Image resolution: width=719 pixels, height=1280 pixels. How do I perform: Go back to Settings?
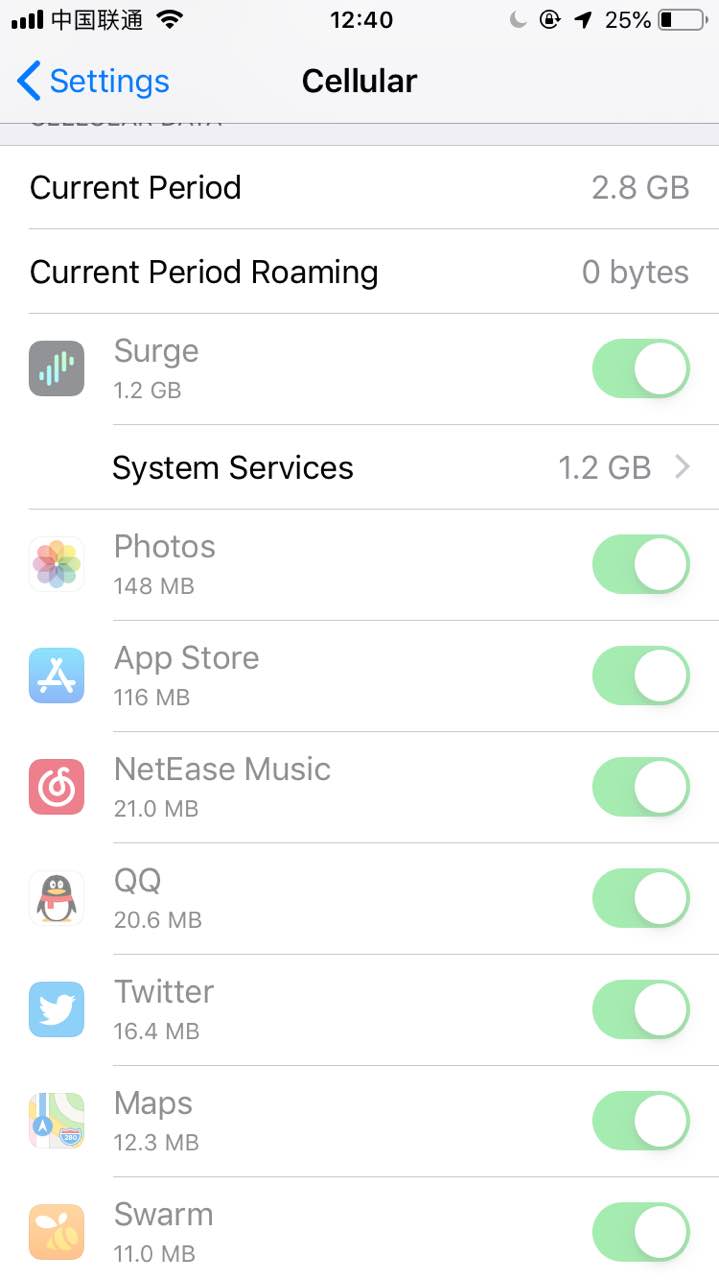click(93, 81)
